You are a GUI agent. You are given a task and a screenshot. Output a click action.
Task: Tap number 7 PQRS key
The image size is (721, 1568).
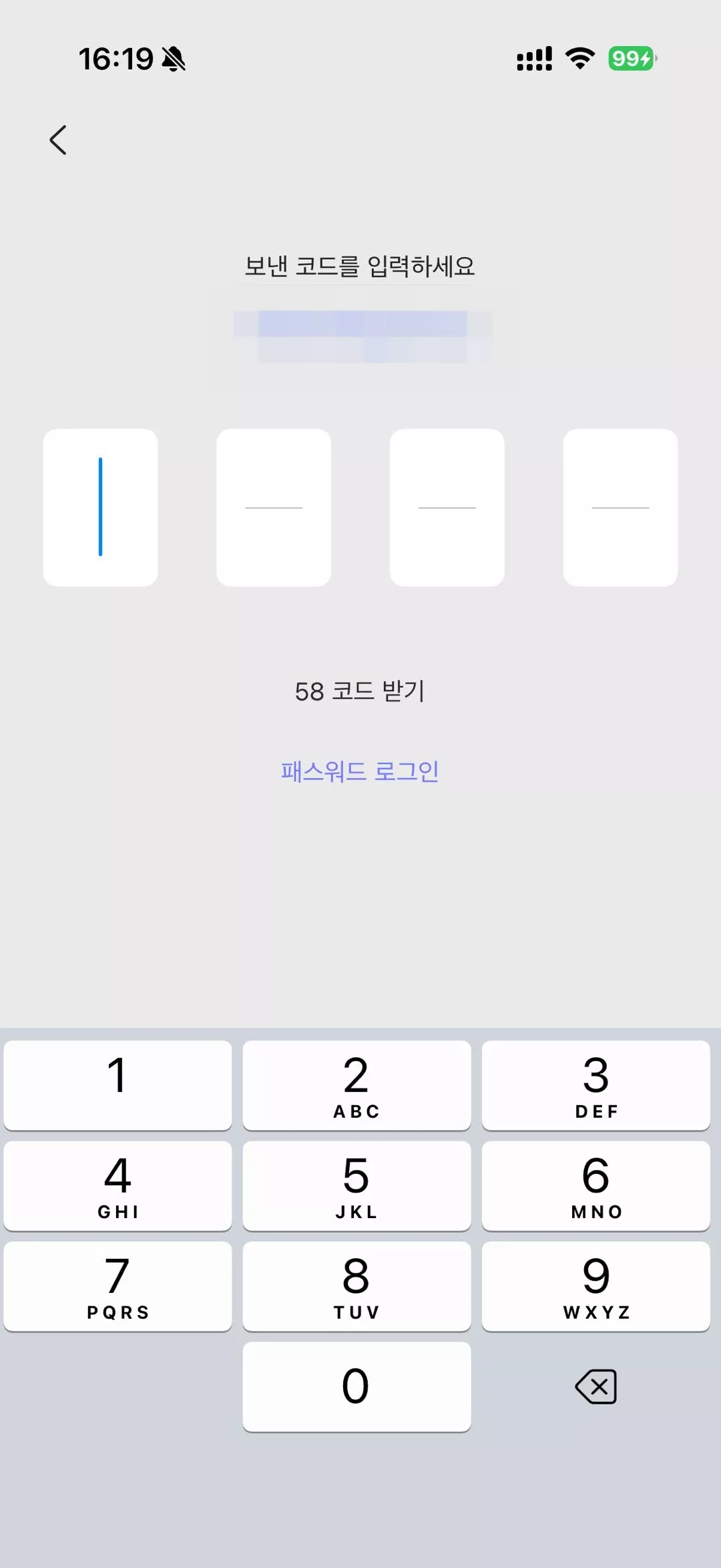pos(117,1286)
